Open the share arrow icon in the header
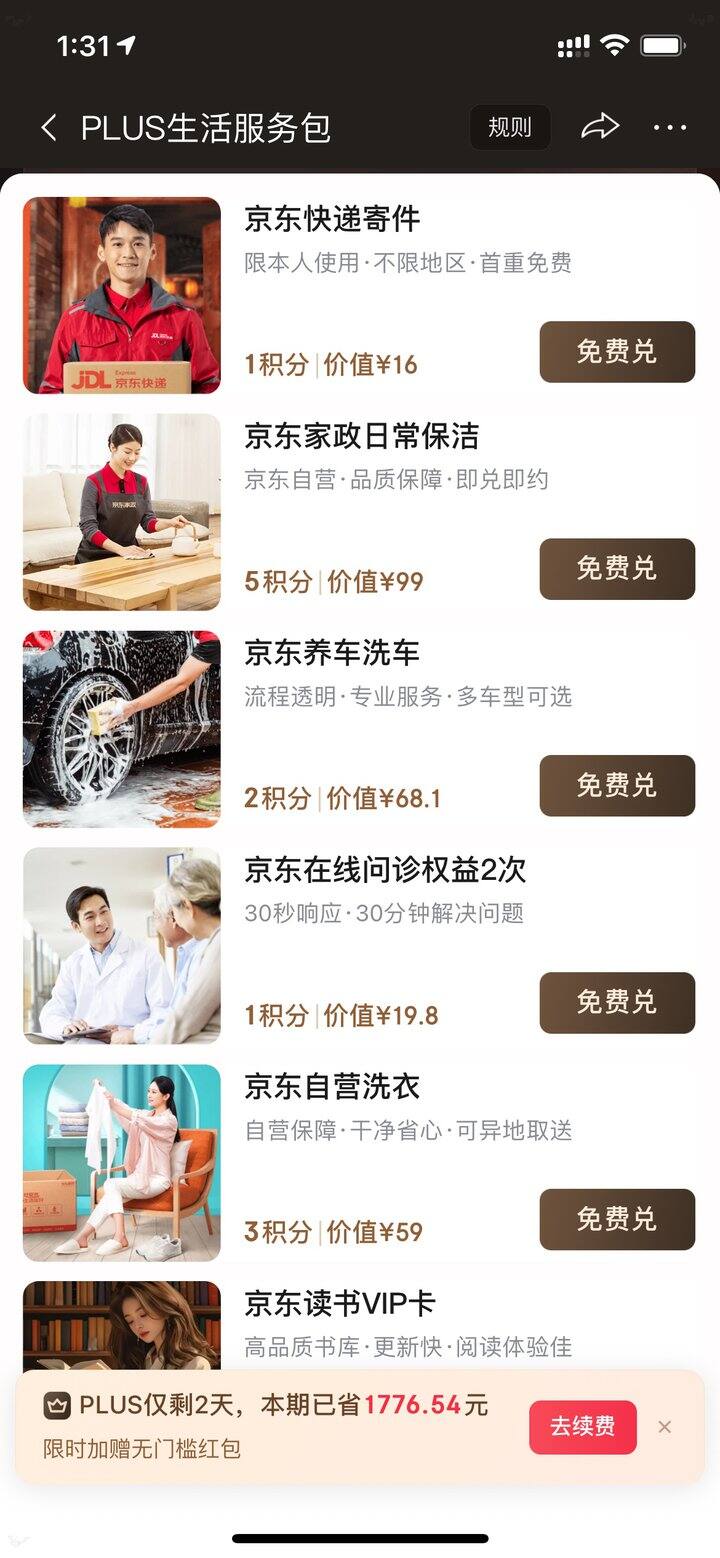The height and width of the screenshot is (1558, 720). point(601,125)
